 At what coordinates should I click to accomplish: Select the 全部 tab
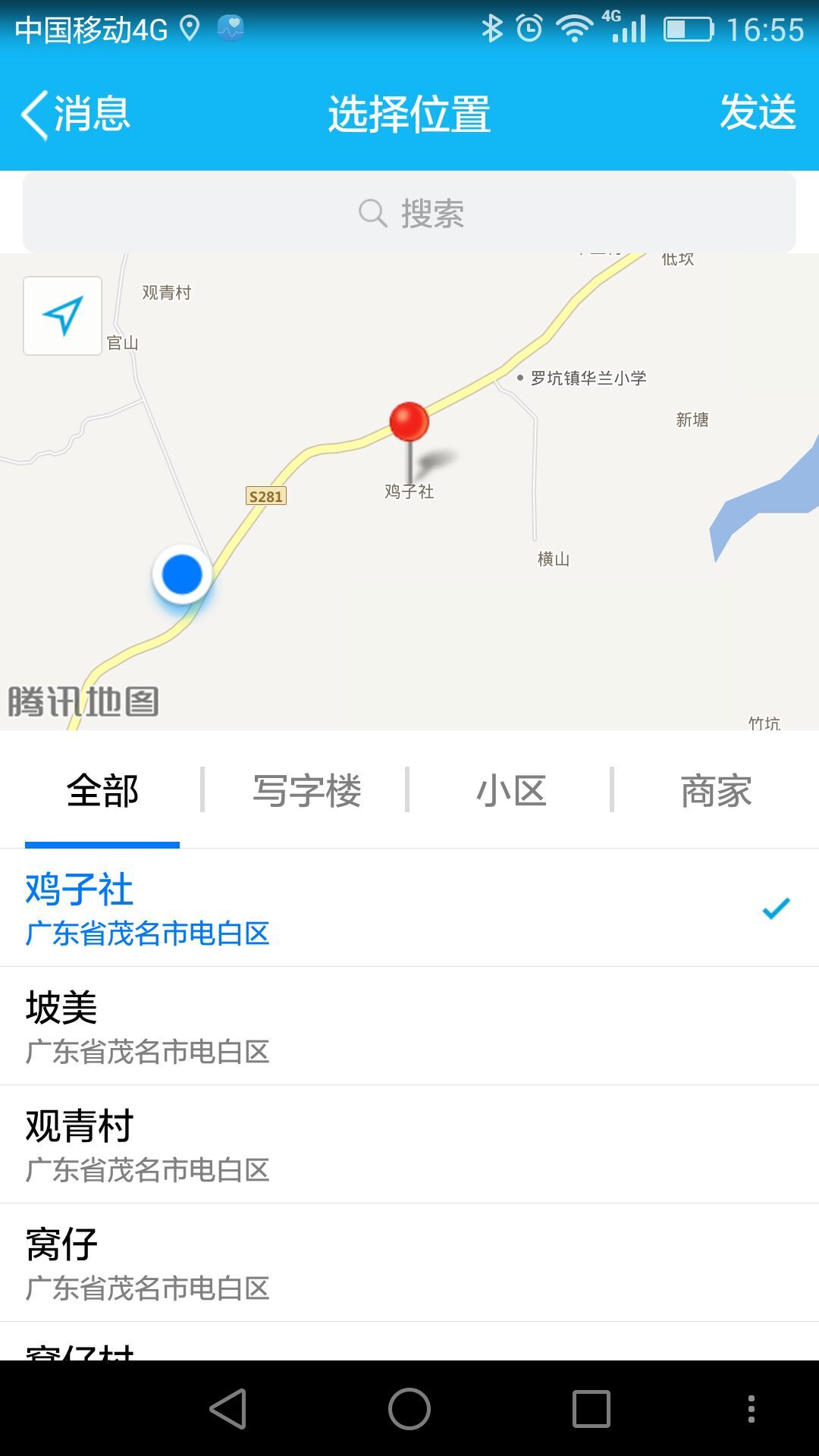[102, 791]
